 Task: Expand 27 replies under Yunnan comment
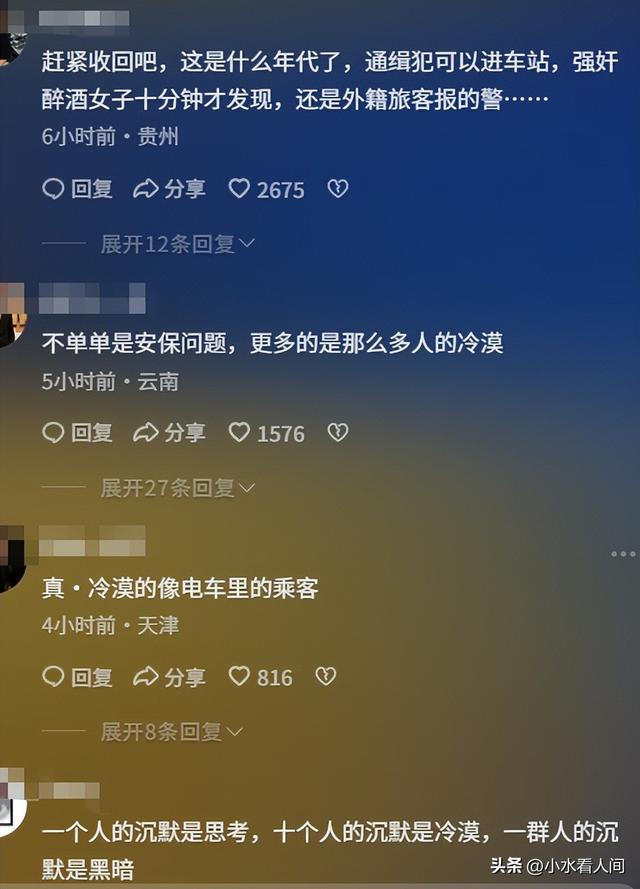(177, 488)
